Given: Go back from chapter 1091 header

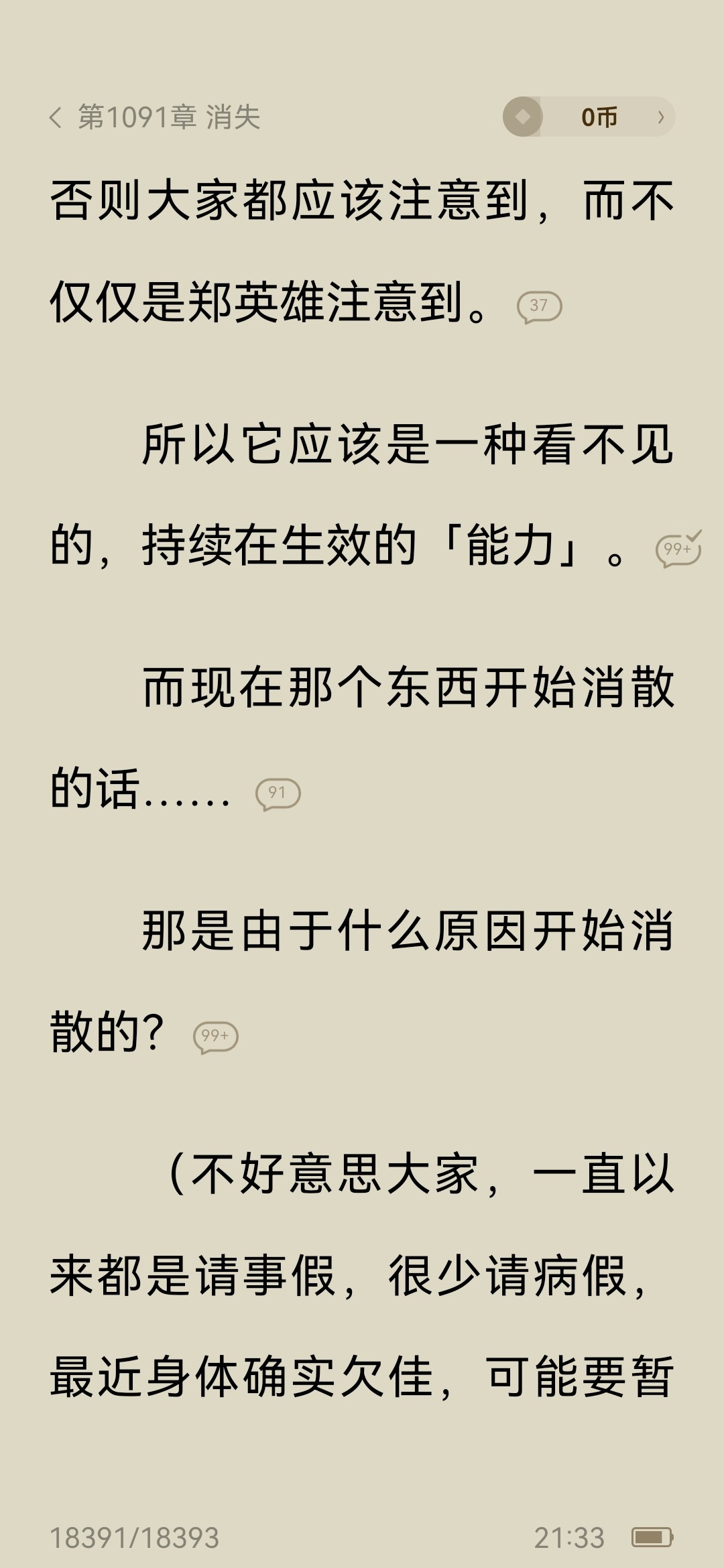Looking at the screenshot, I should click(x=56, y=117).
